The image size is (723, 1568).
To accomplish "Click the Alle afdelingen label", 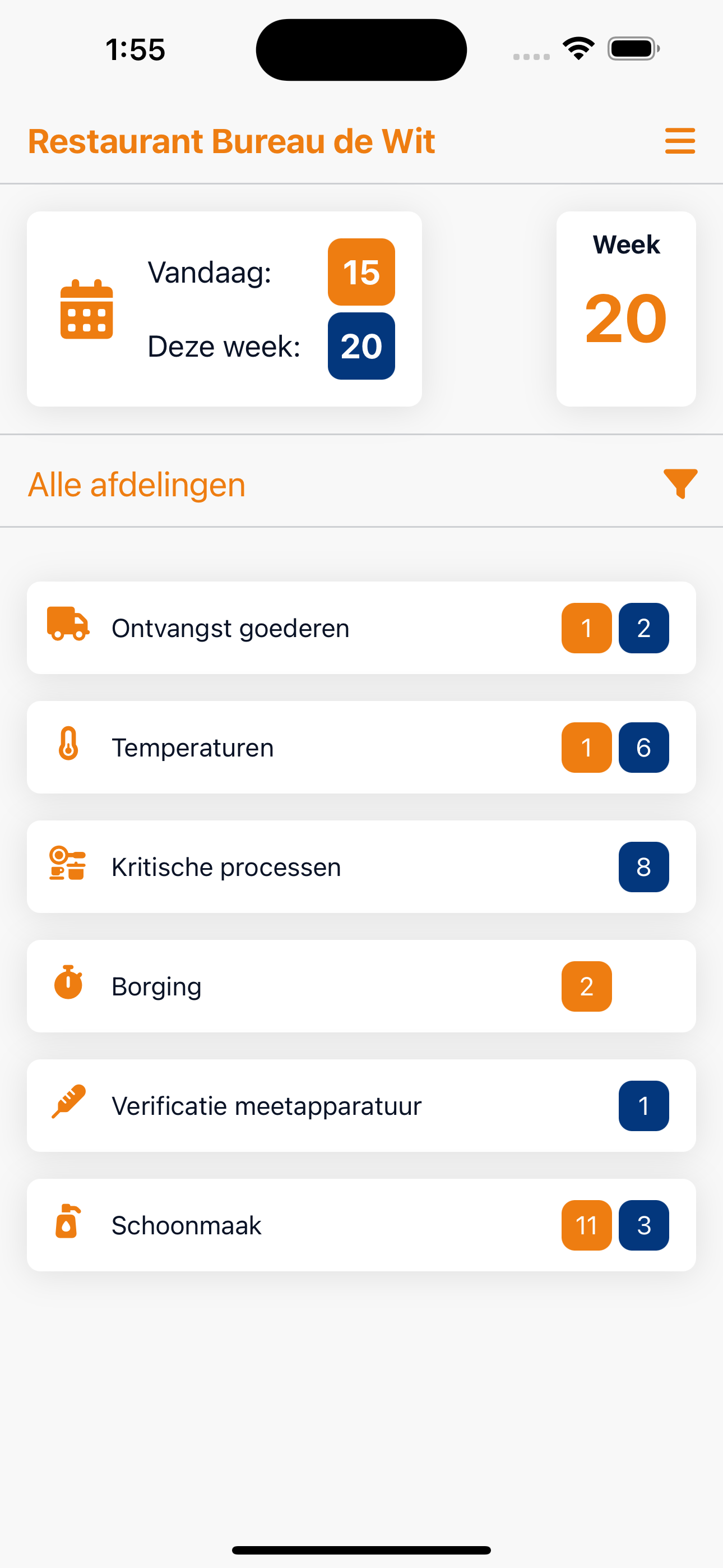I will point(136,484).
